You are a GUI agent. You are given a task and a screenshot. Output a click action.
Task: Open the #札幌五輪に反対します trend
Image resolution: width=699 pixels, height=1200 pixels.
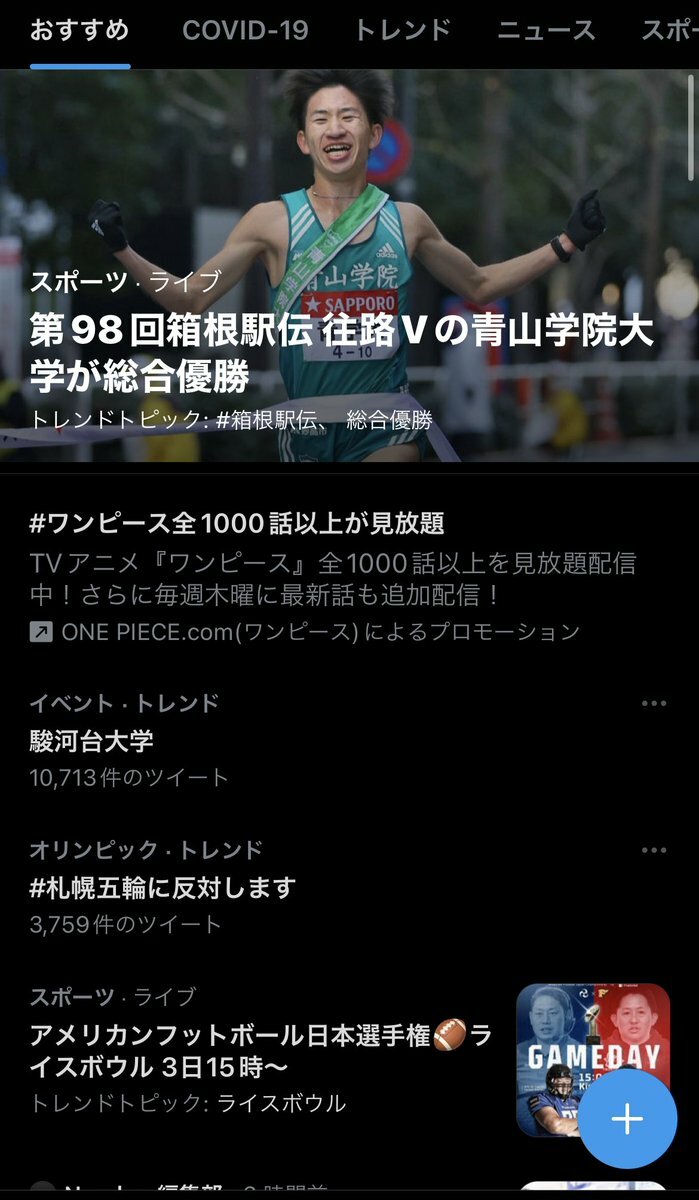(163, 887)
